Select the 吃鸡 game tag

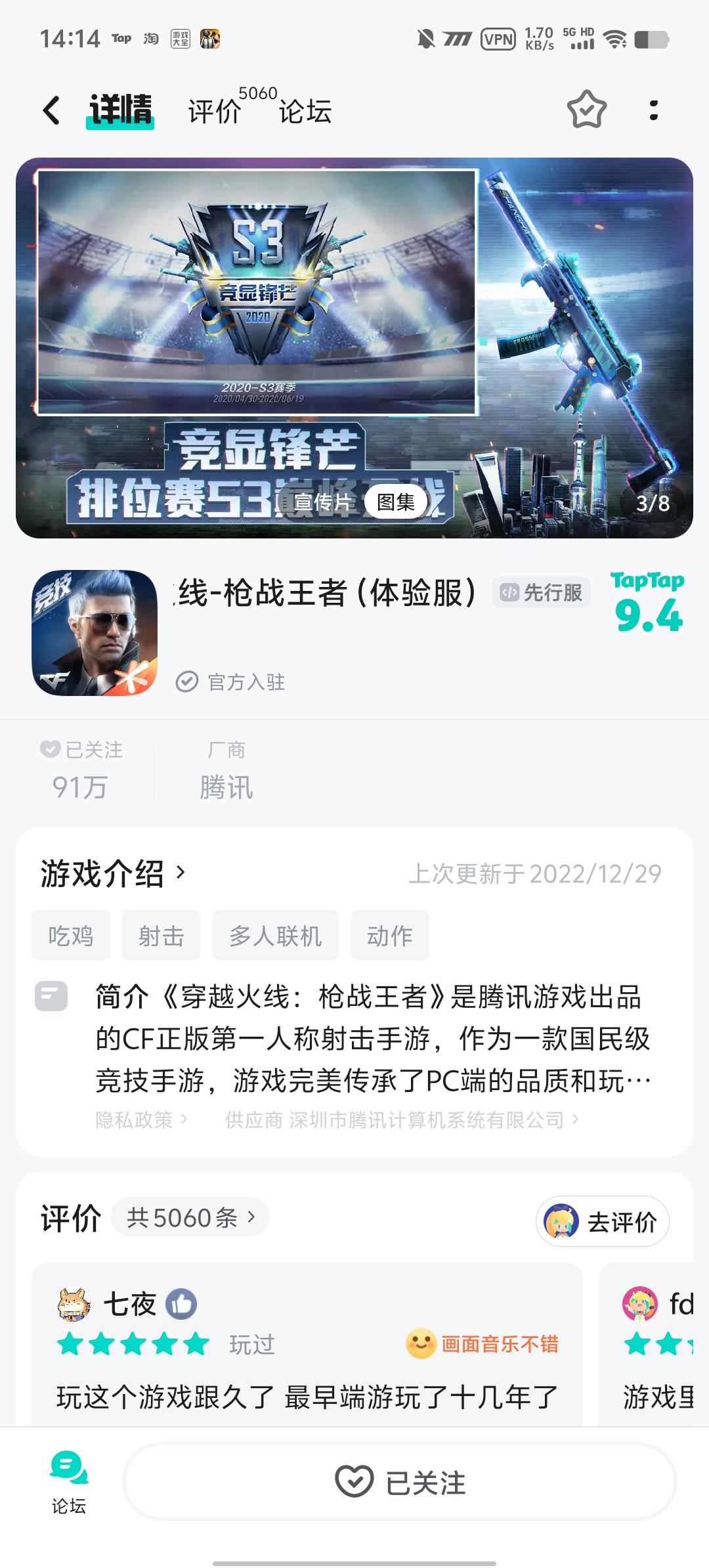pyautogui.click(x=70, y=935)
